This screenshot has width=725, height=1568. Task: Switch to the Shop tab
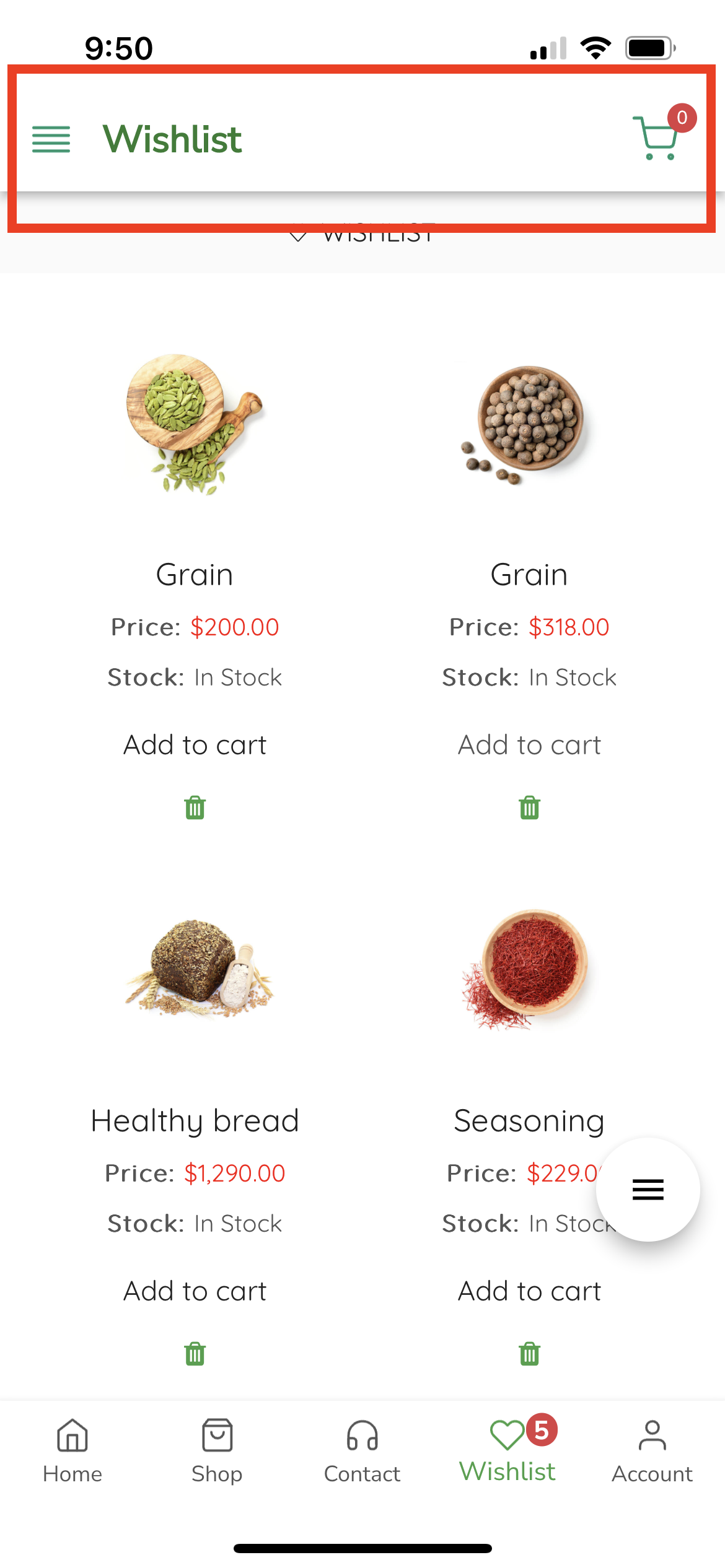point(217,1450)
